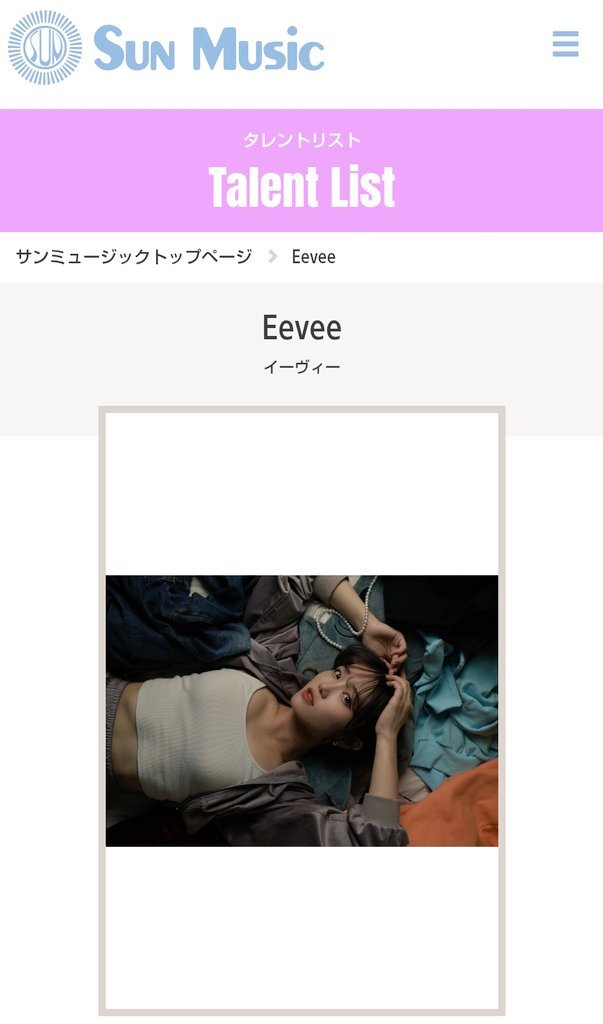Open サンミュージックトップページ breadcrumb link

134,257
